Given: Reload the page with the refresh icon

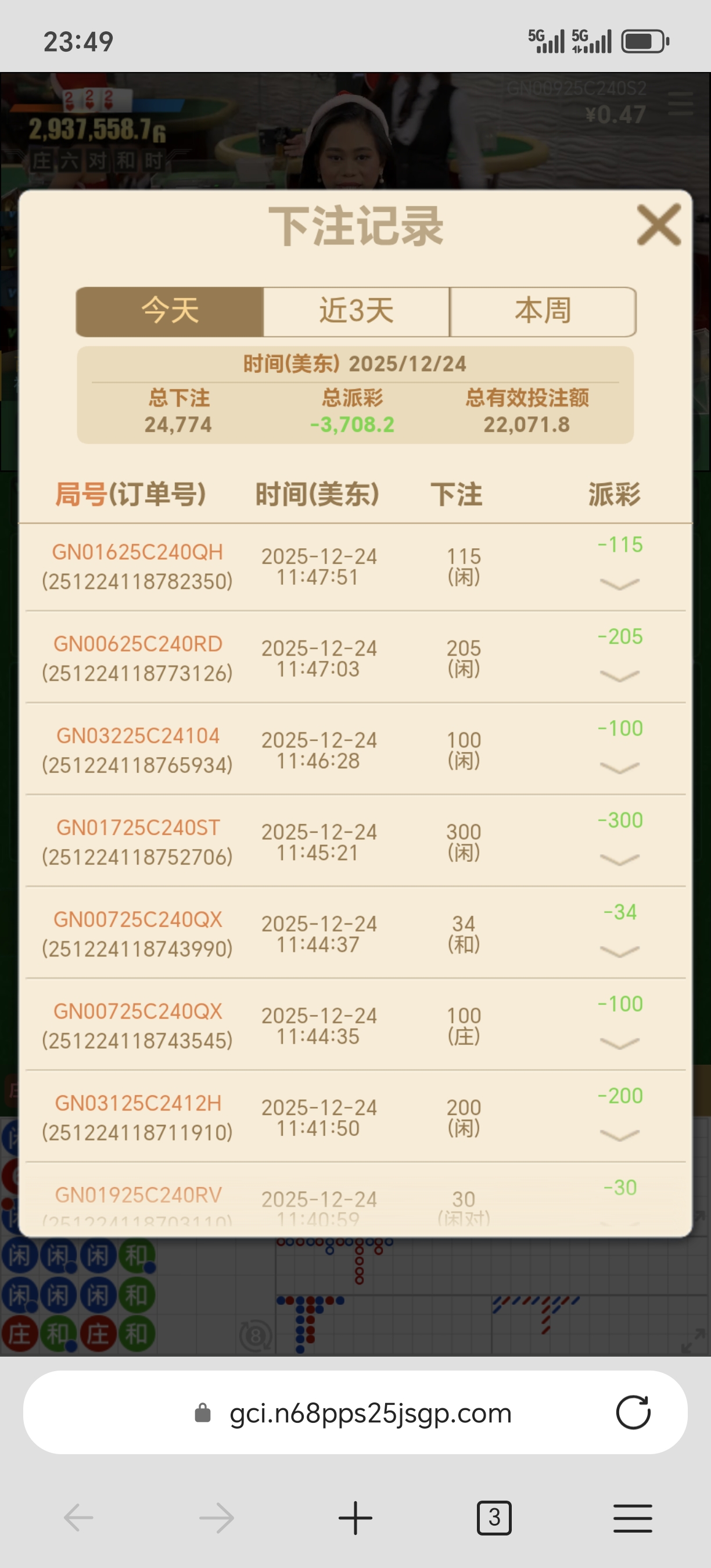Looking at the screenshot, I should [x=634, y=1414].
